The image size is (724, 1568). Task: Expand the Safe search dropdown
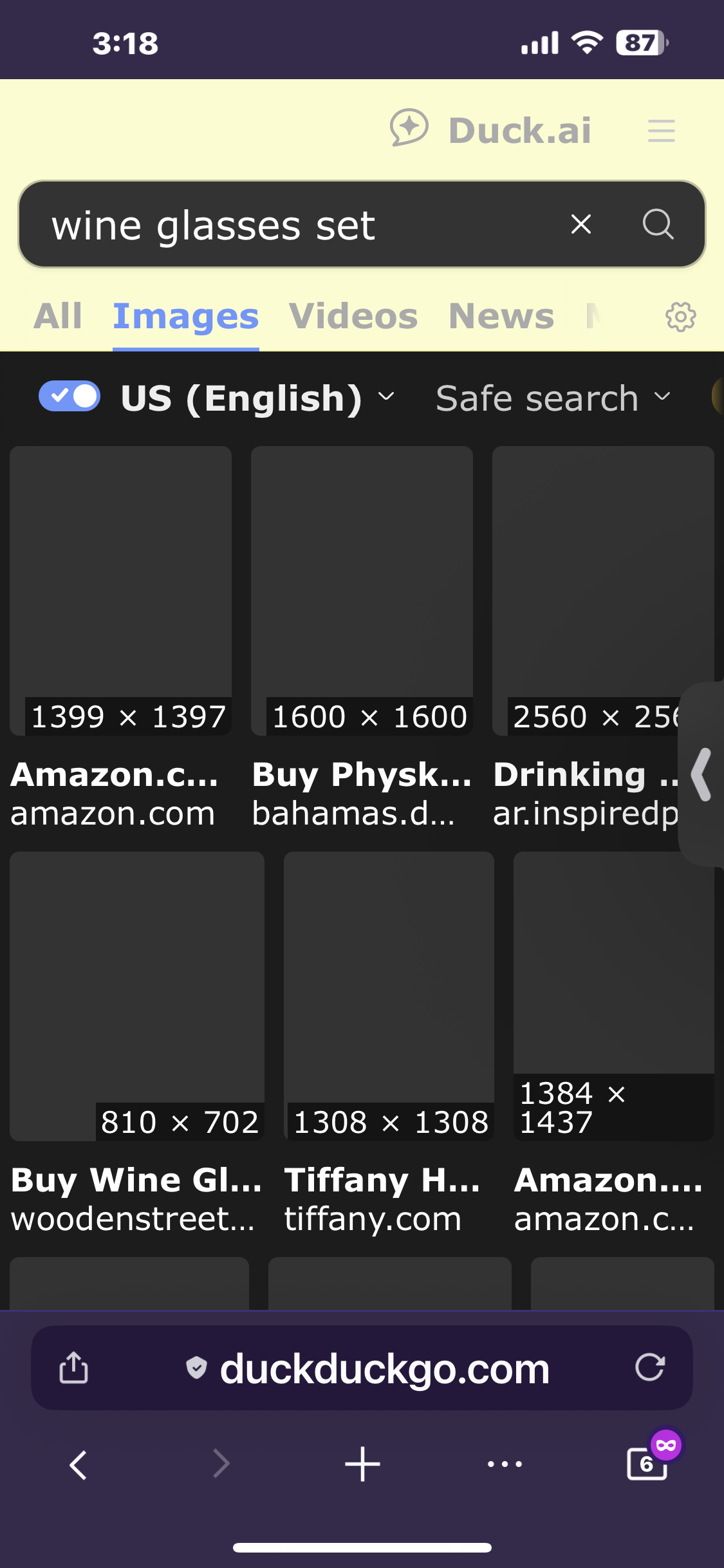click(553, 398)
